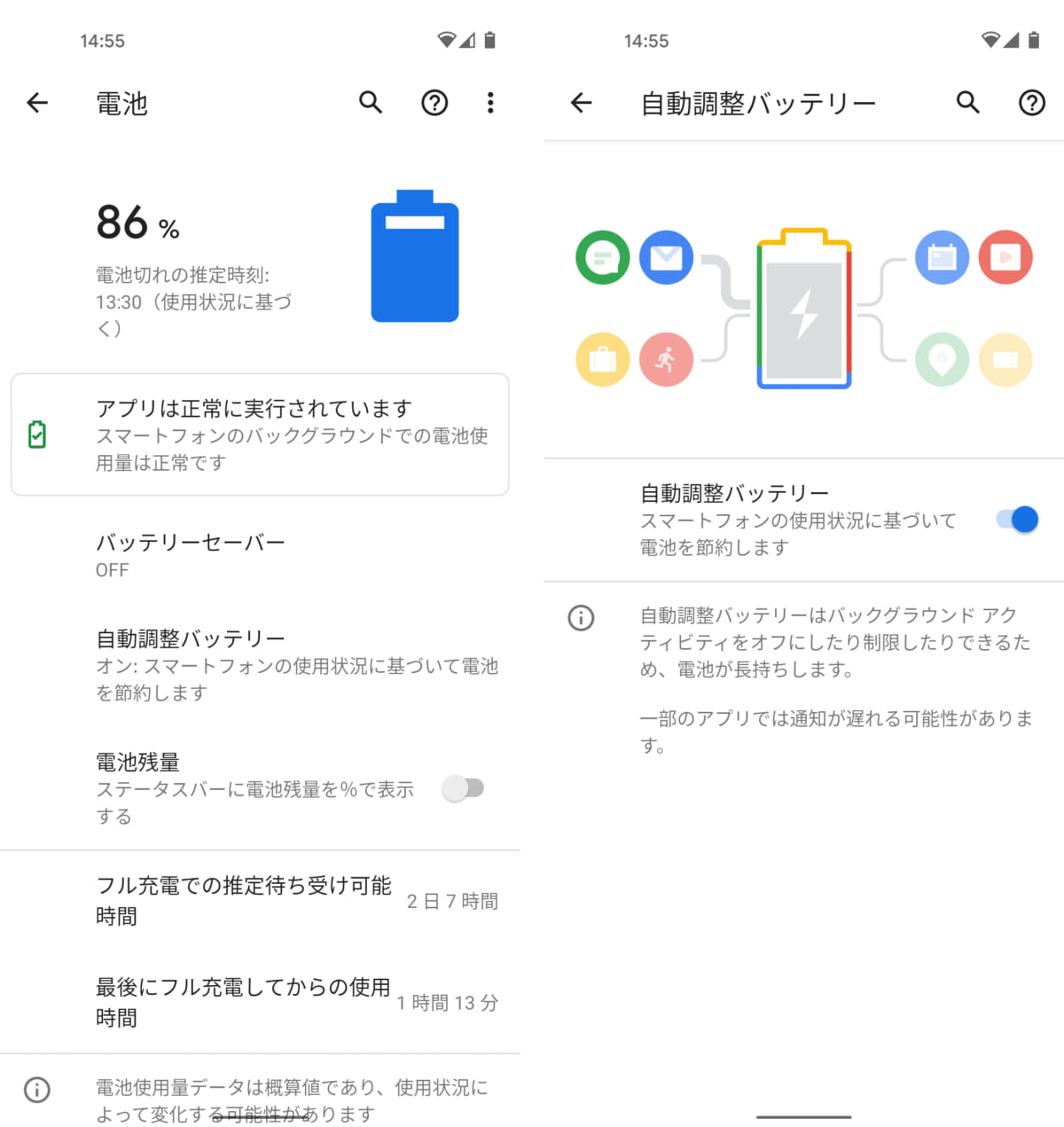Screen dimensions: 1064x1127
Task: Turn off the 自動調整バッテリー switch
Action: (x=1017, y=520)
